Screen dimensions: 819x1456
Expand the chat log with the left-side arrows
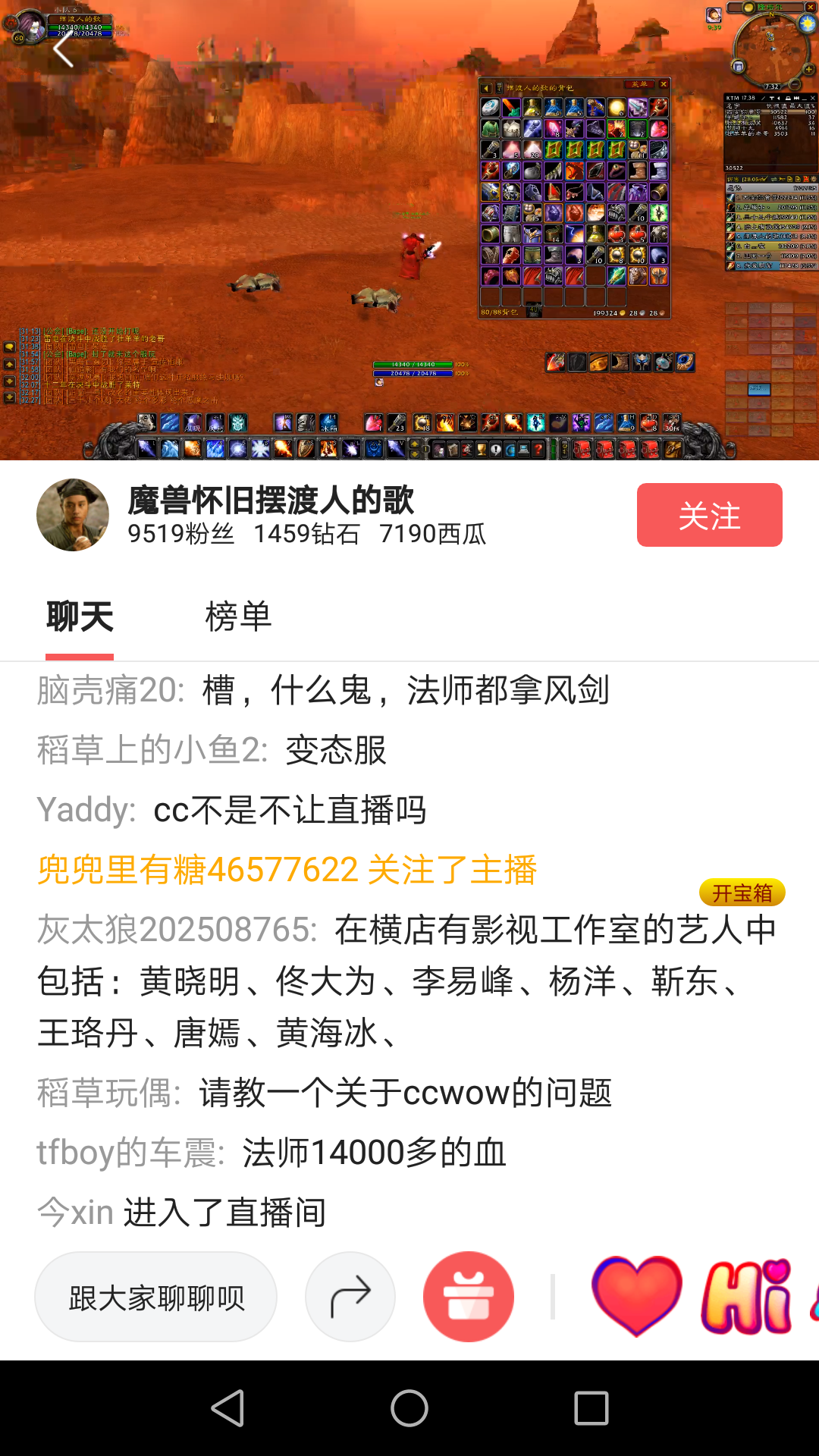point(9,364)
